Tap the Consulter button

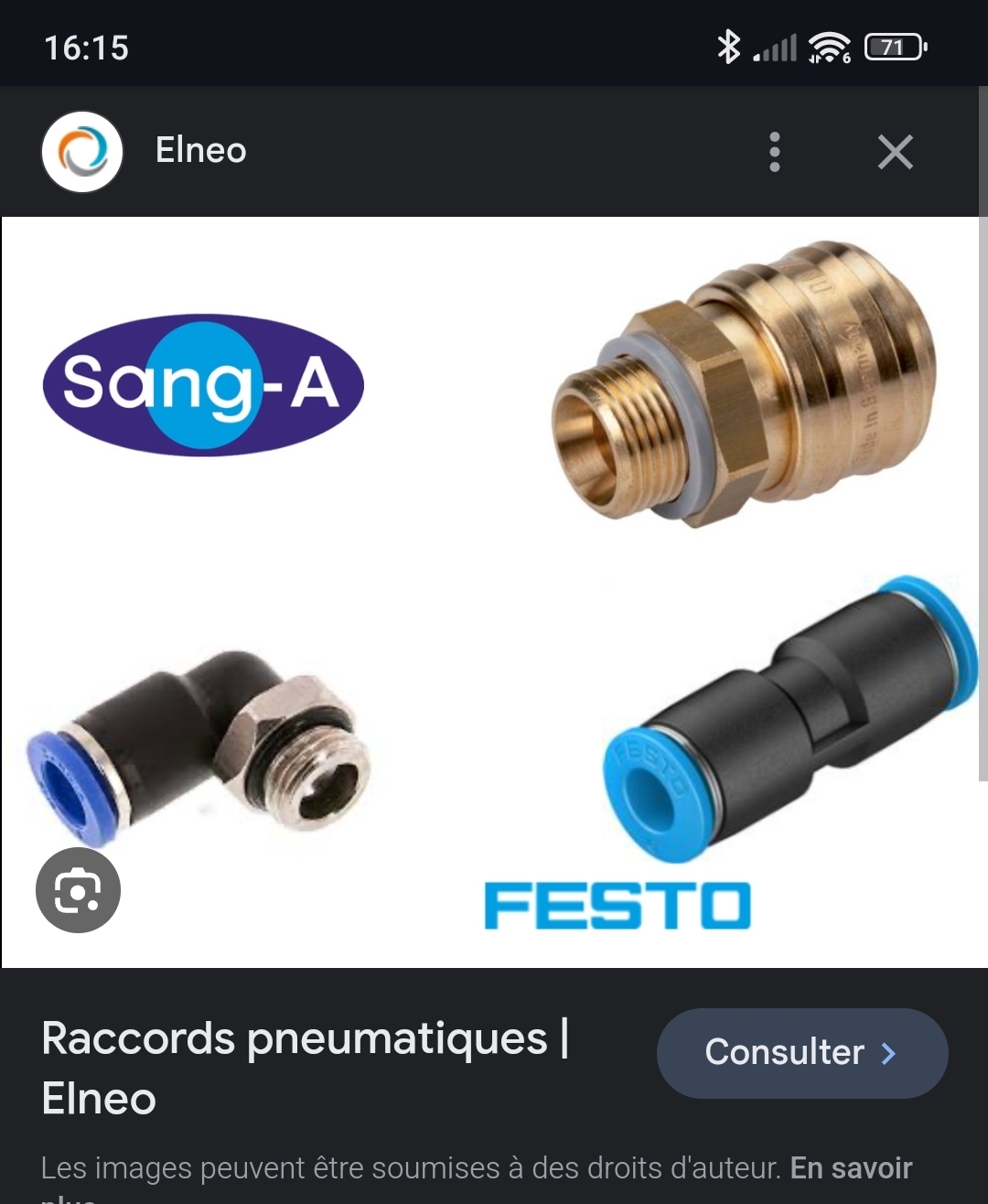(802, 1053)
